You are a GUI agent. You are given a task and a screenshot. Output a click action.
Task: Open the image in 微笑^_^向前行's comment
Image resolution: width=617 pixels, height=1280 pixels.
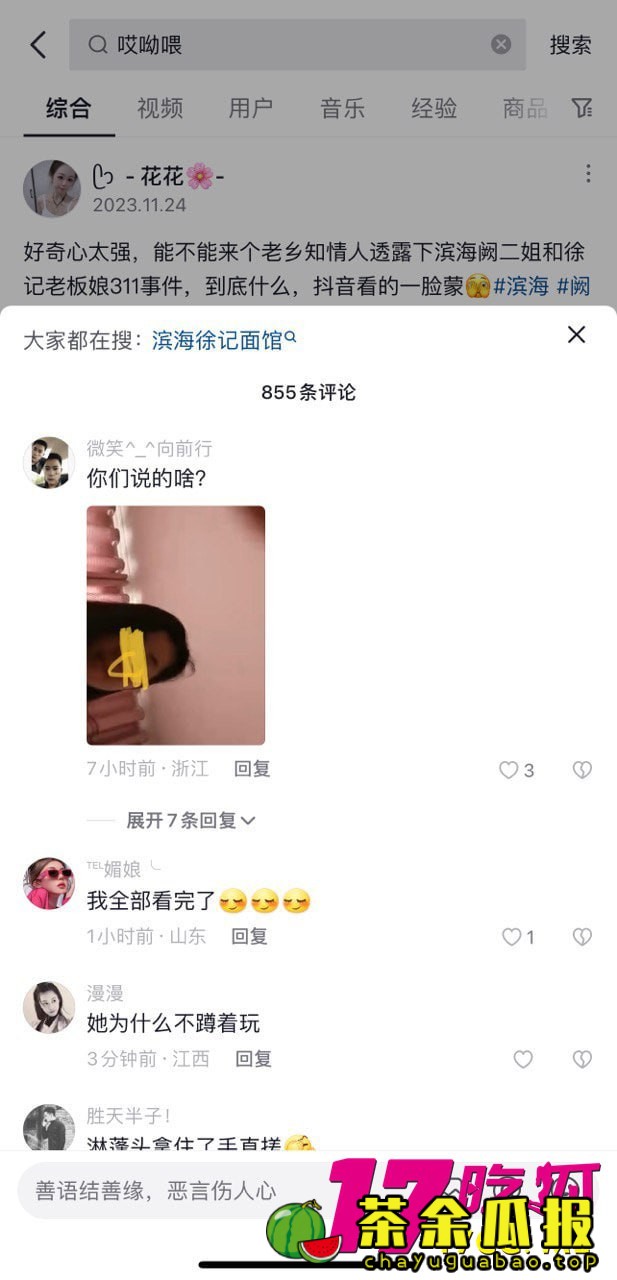click(176, 625)
